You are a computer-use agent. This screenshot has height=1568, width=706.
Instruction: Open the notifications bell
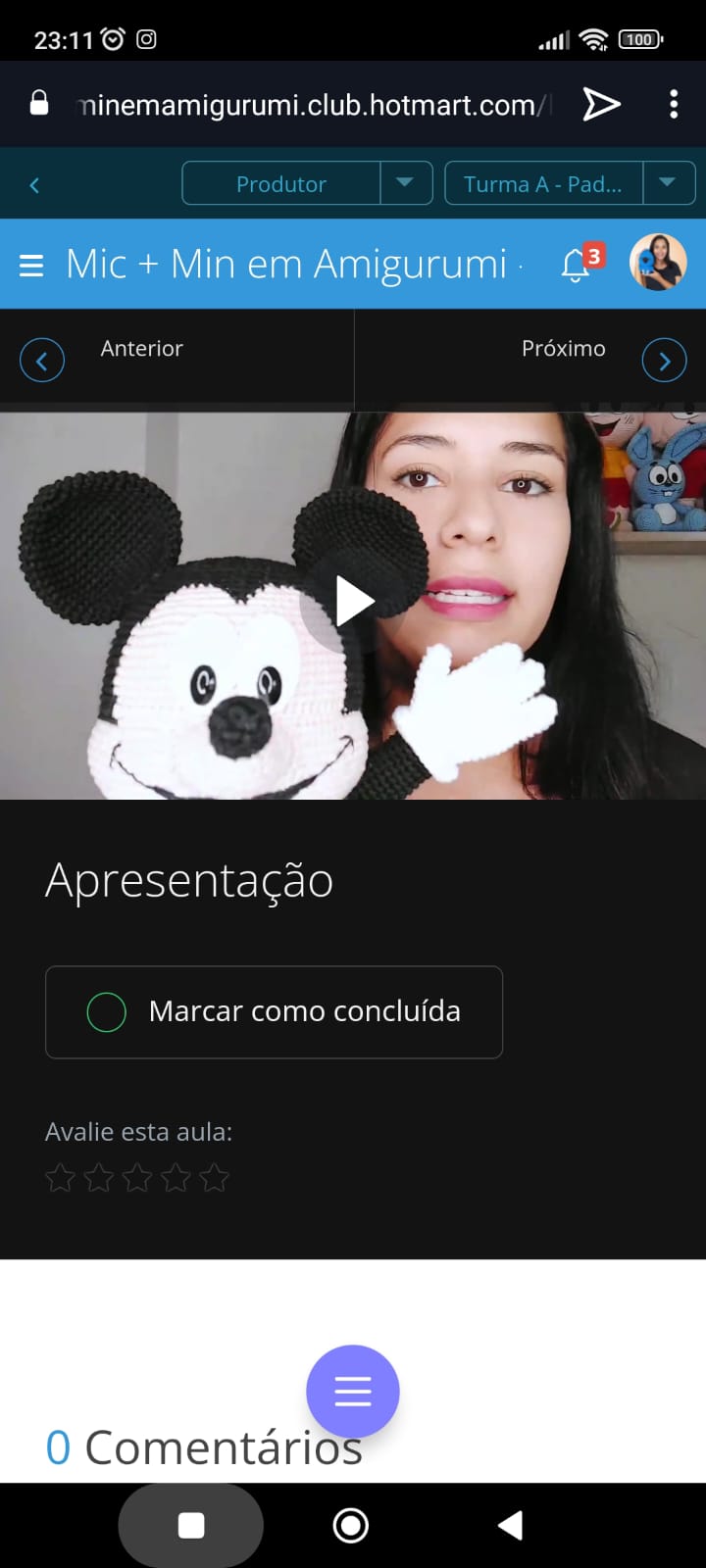(576, 266)
